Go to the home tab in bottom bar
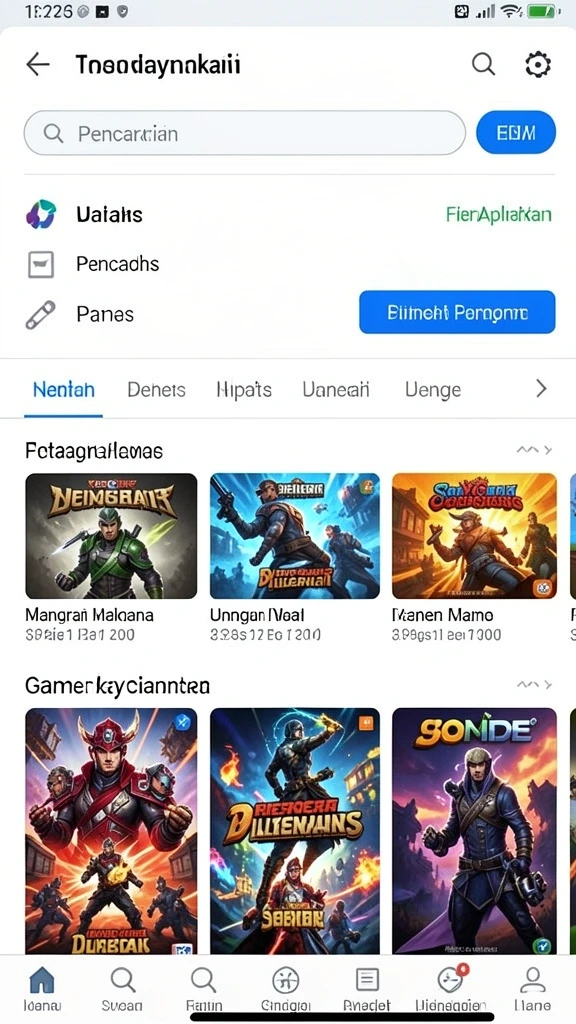The width and height of the screenshot is (576, 1024). (x=42, y=989)
